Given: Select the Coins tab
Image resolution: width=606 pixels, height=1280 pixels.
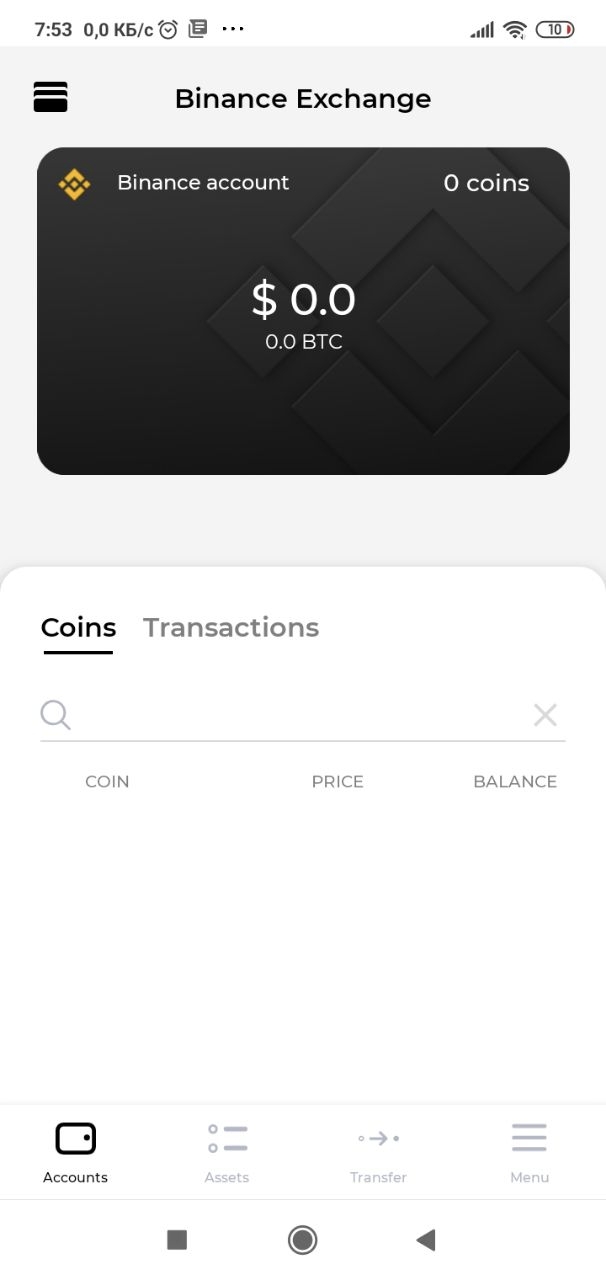Looking at the screenshot, I should point(78,628).
